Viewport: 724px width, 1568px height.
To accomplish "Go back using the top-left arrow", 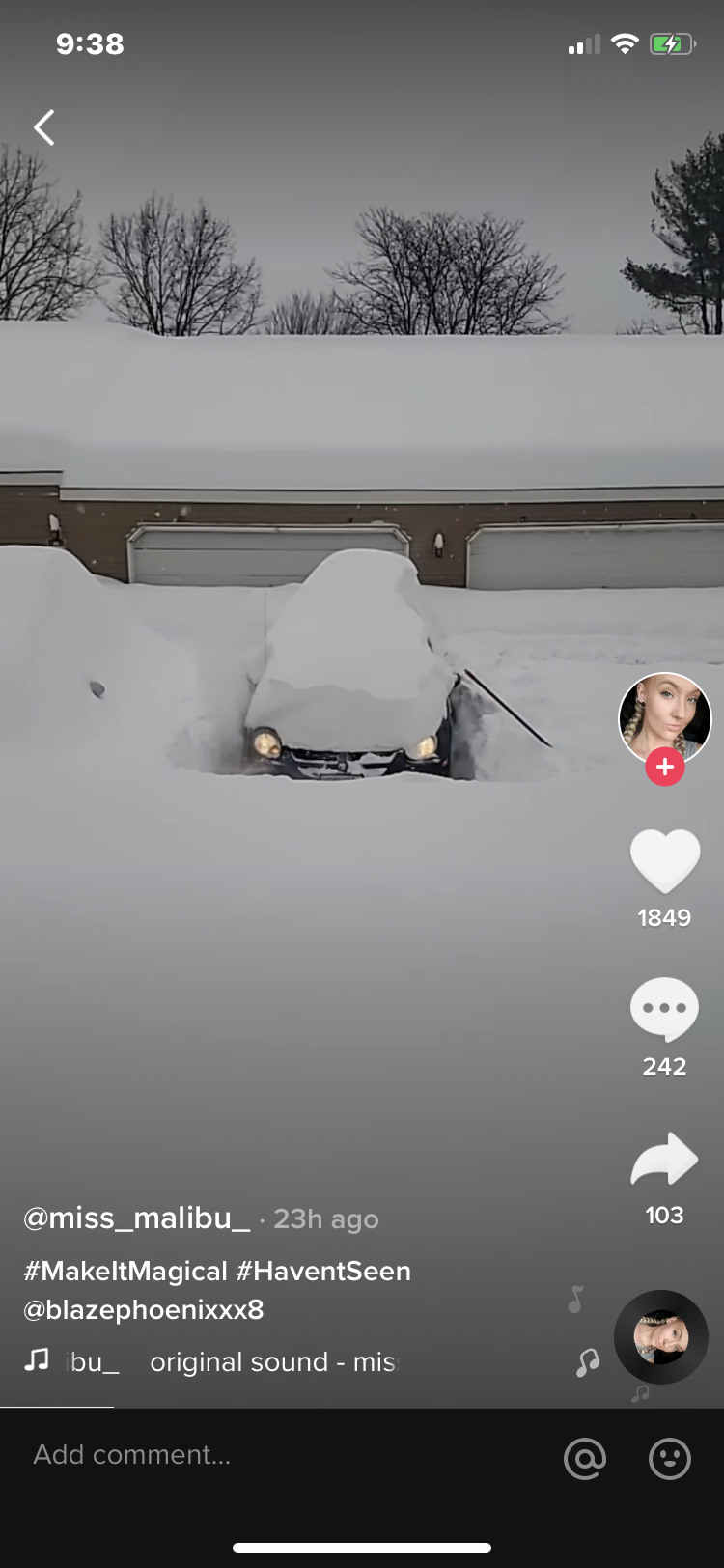I will tap(44, 127).
